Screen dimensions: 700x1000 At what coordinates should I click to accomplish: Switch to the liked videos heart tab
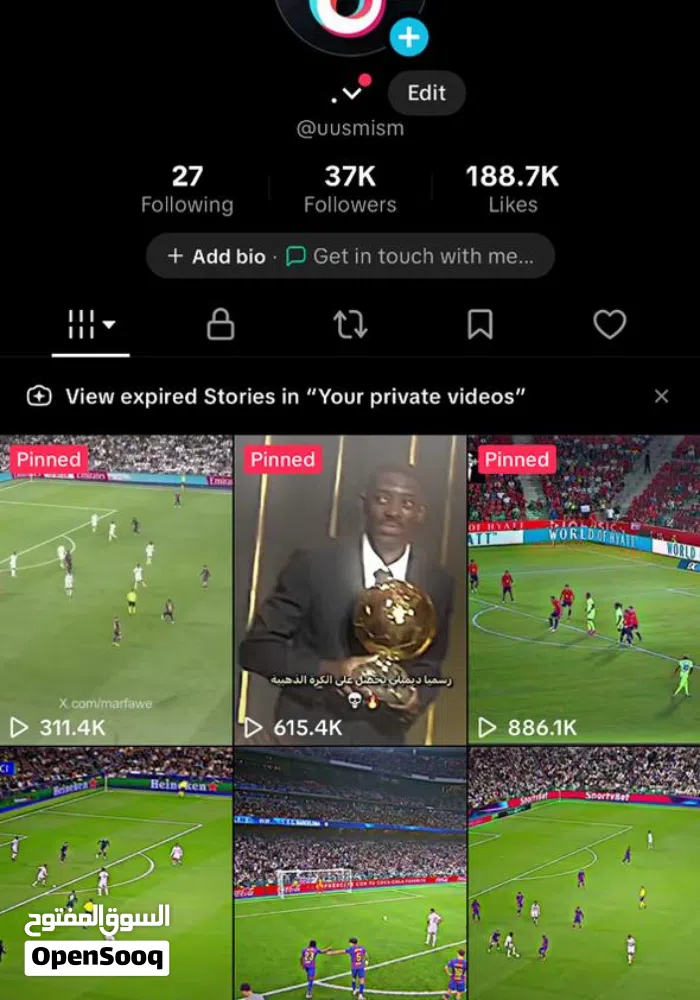tap(609, 325)
